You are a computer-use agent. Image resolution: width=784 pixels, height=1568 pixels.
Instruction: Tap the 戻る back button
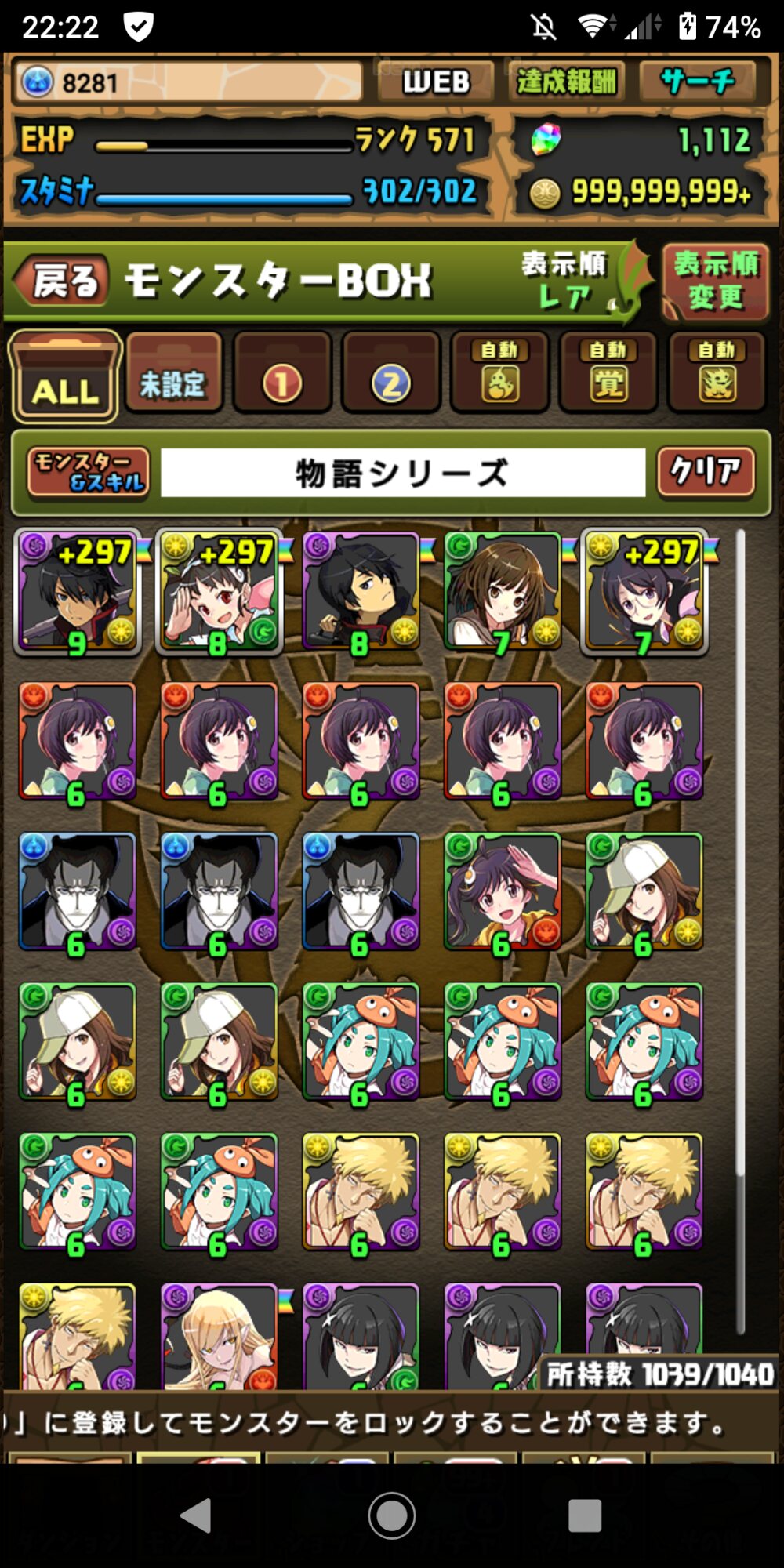click(63, 281)
